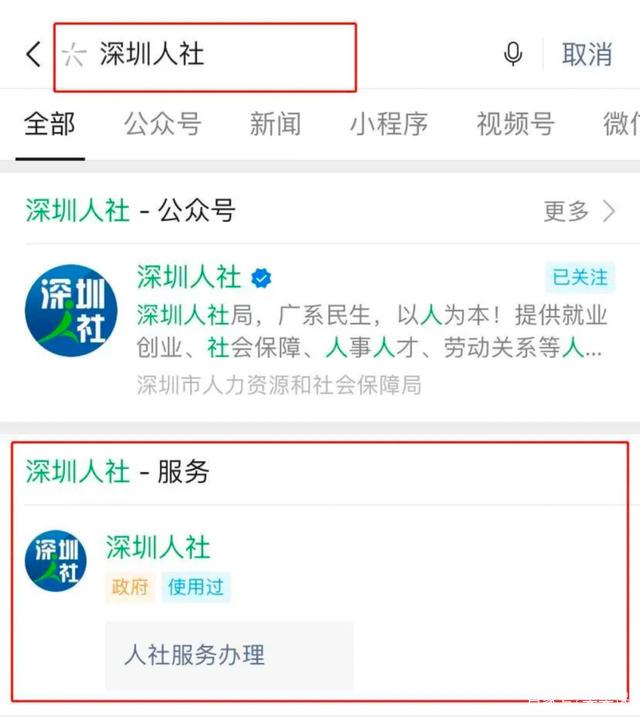Switch to the 小程序 tab

pos(389,124)
